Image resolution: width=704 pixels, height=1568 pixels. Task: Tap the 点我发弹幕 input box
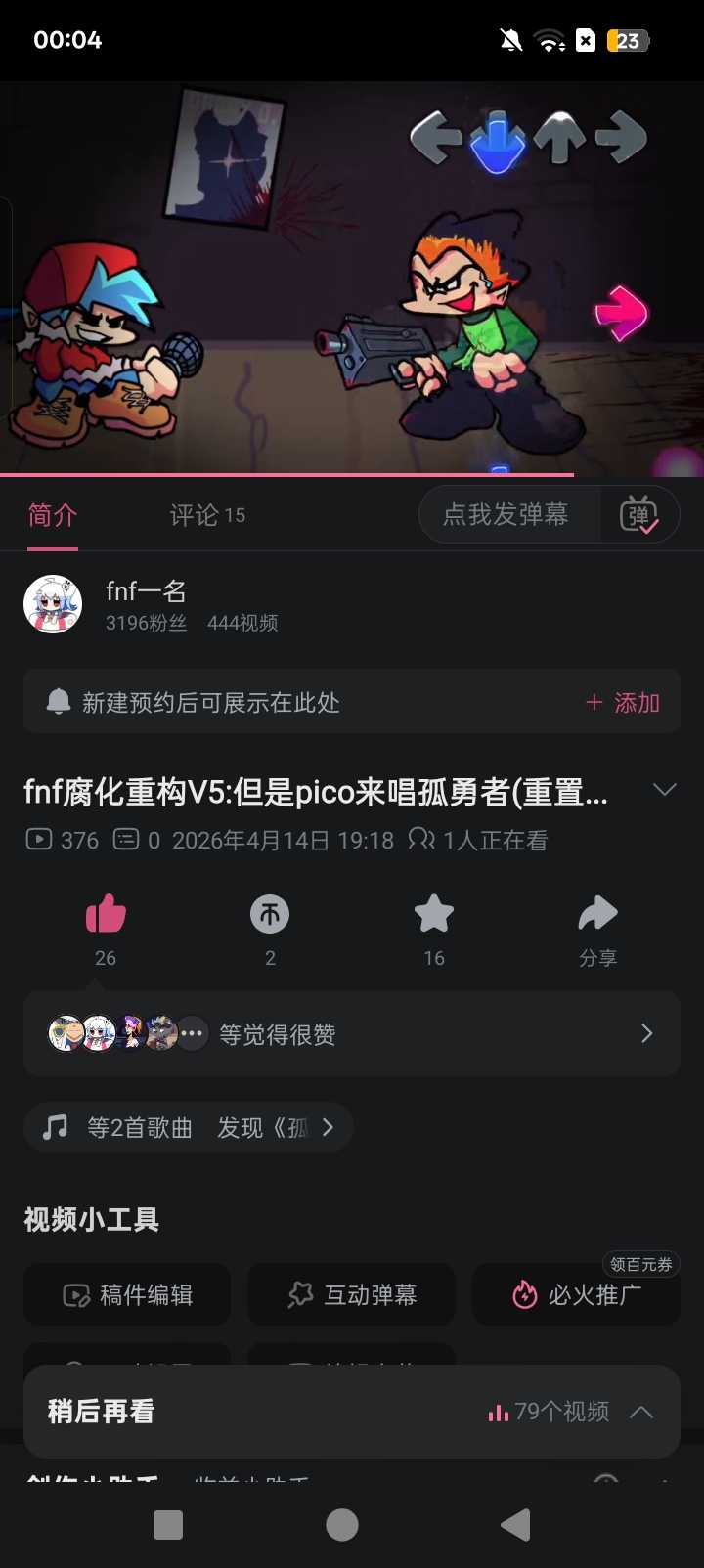click(506, 515)
